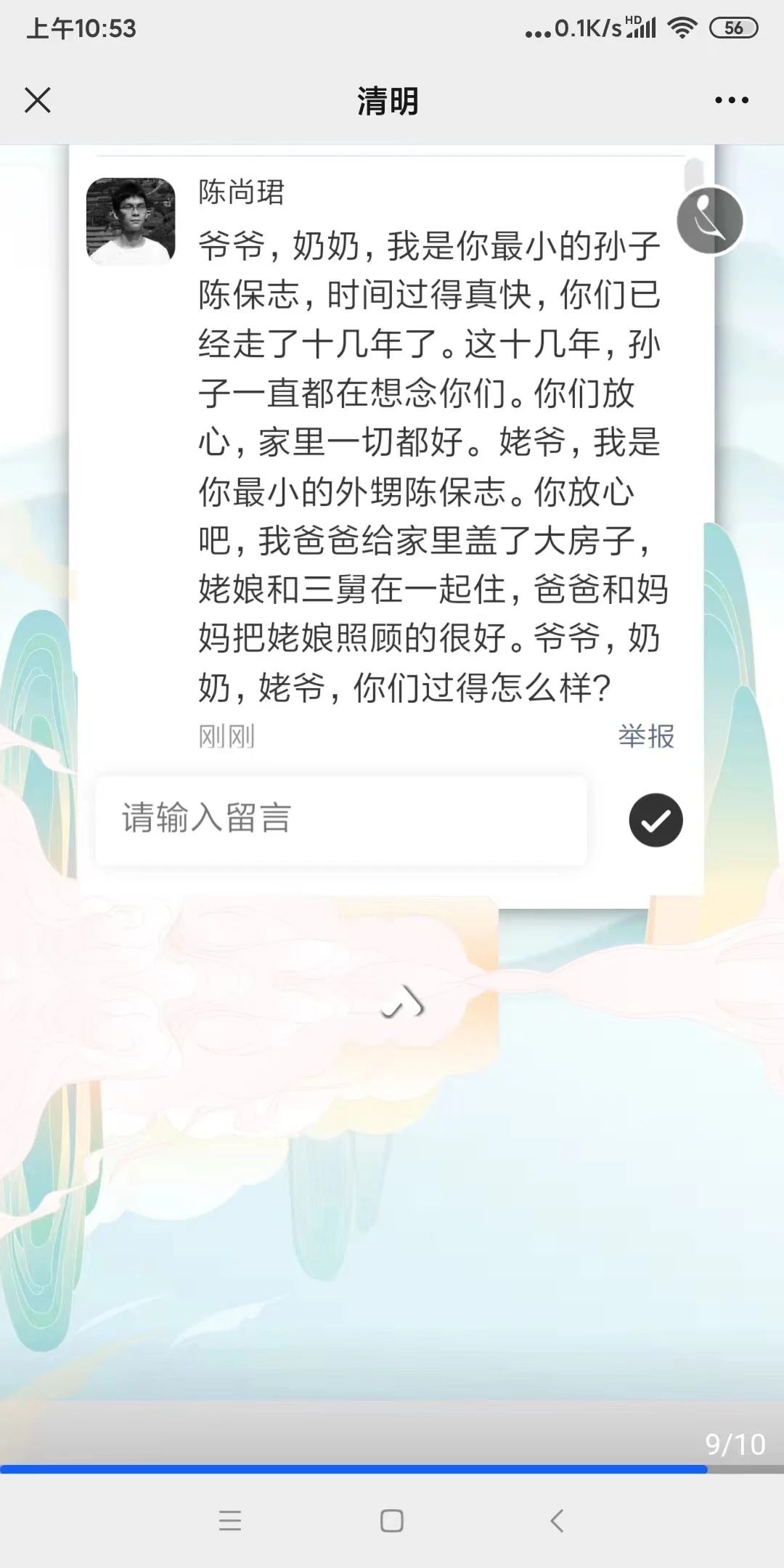Close the 清明 page

(38, 100)
